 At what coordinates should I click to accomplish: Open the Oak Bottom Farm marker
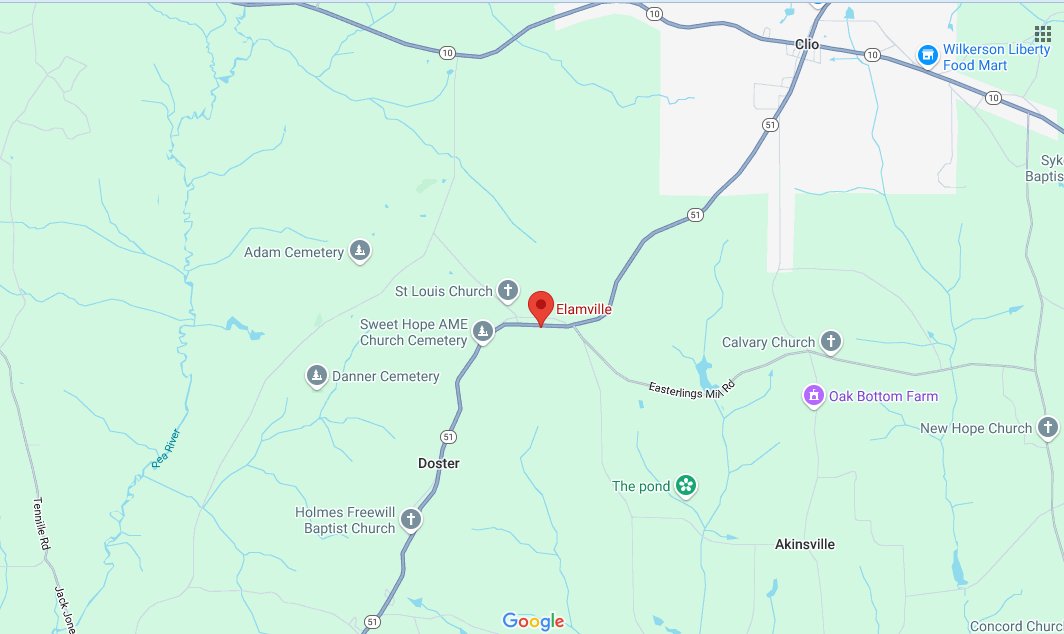click(814, 396)
